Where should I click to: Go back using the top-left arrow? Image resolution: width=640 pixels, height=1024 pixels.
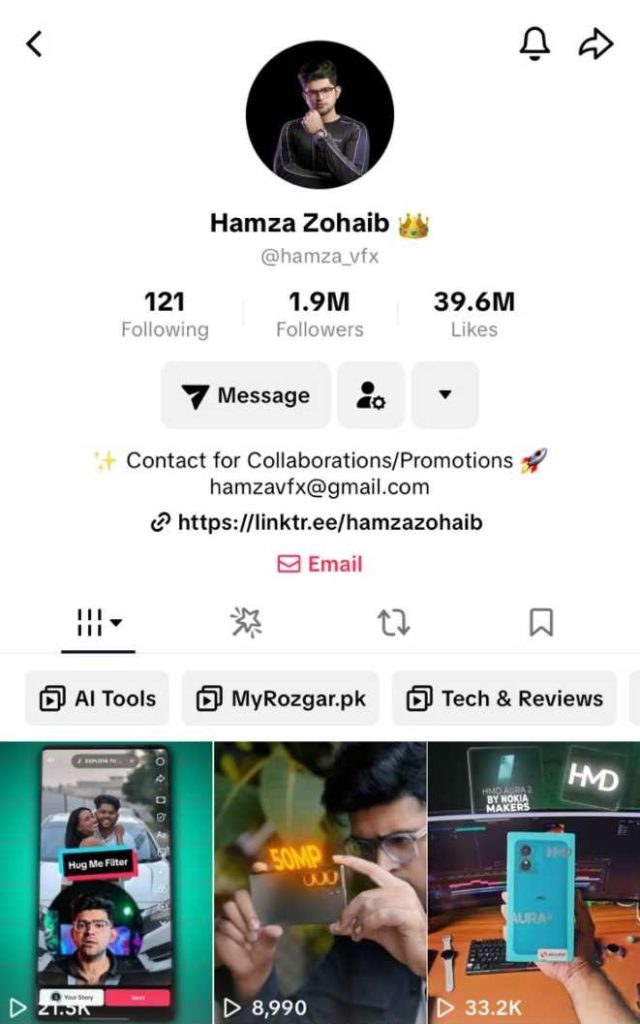[x=35, y=44]
